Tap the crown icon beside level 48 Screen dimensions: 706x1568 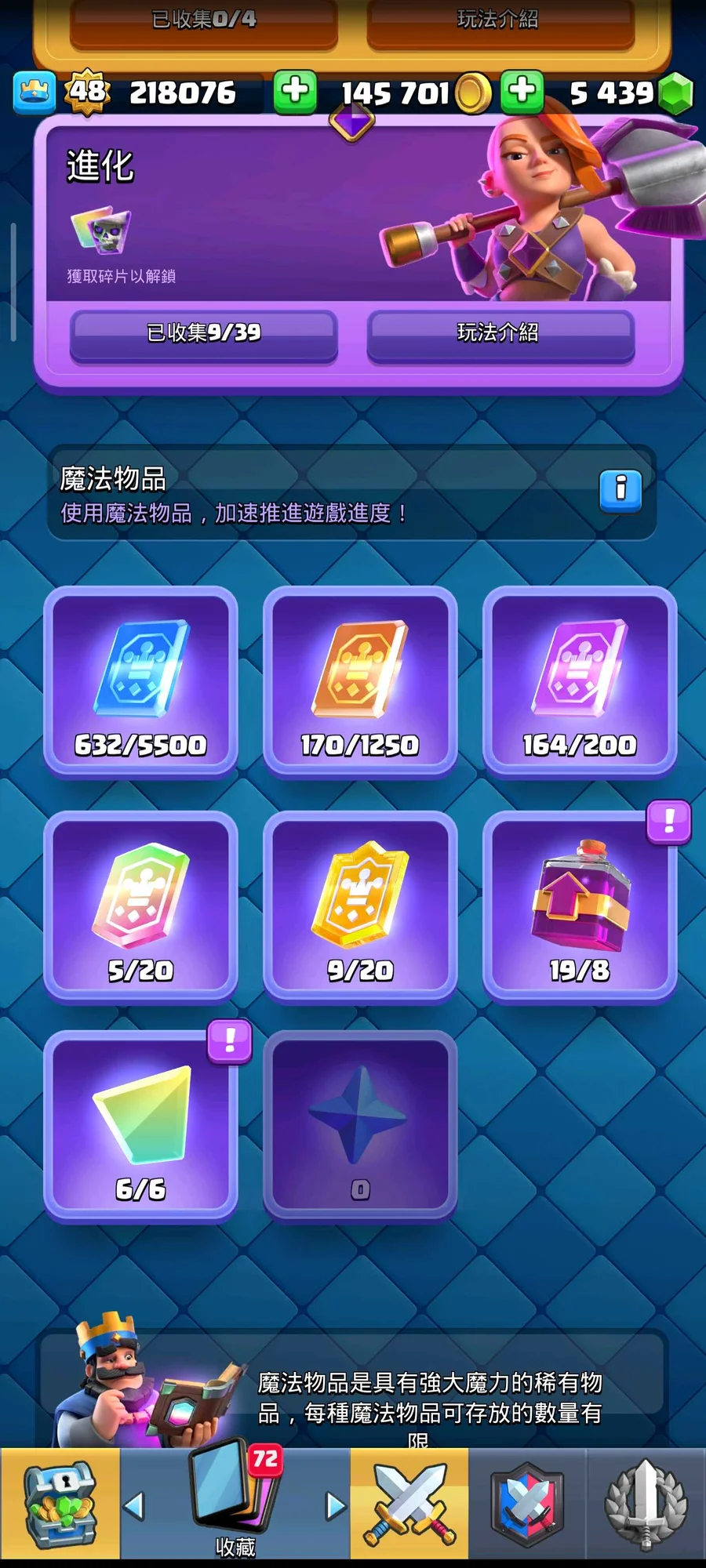[35, 93]
